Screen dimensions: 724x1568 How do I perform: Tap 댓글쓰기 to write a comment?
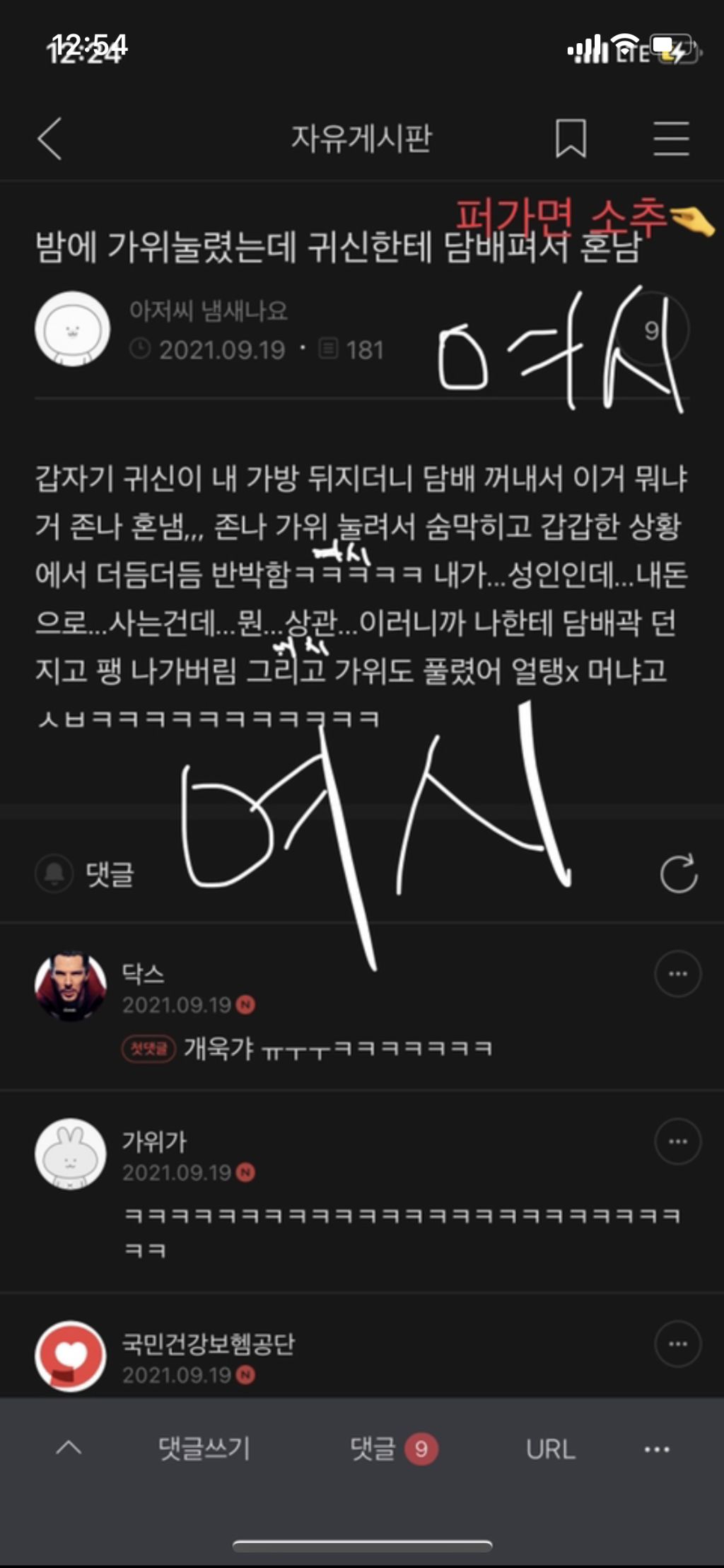(x=204, y=1448)
